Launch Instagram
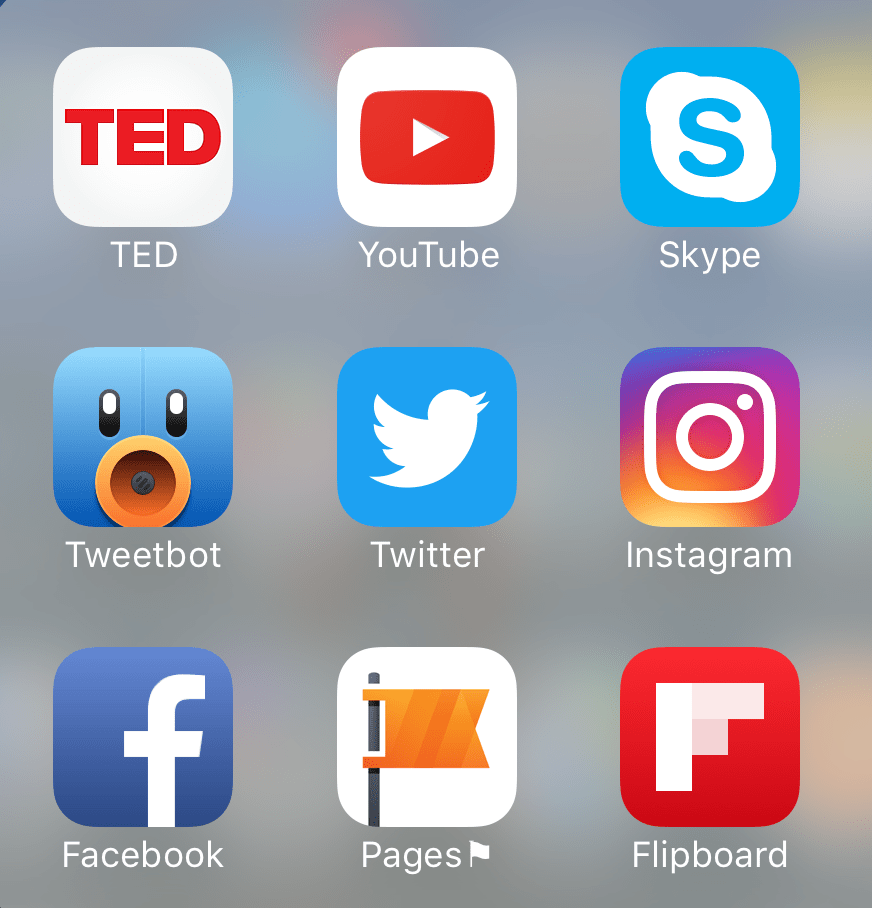The height and width of the screenshot is (908, 872). point(710,437)
